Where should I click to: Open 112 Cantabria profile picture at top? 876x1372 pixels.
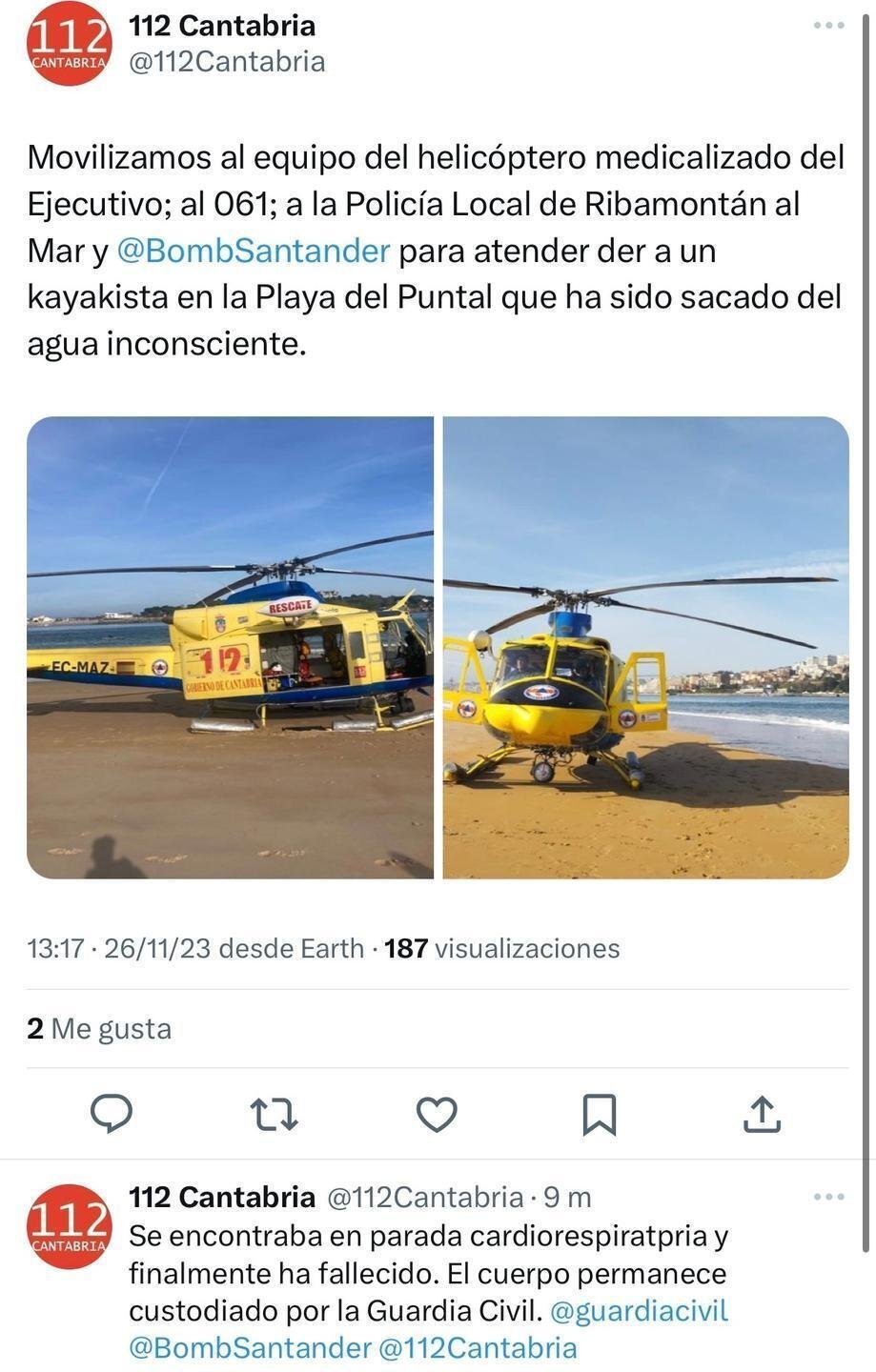pyautogui.click(x=69, y=45)
